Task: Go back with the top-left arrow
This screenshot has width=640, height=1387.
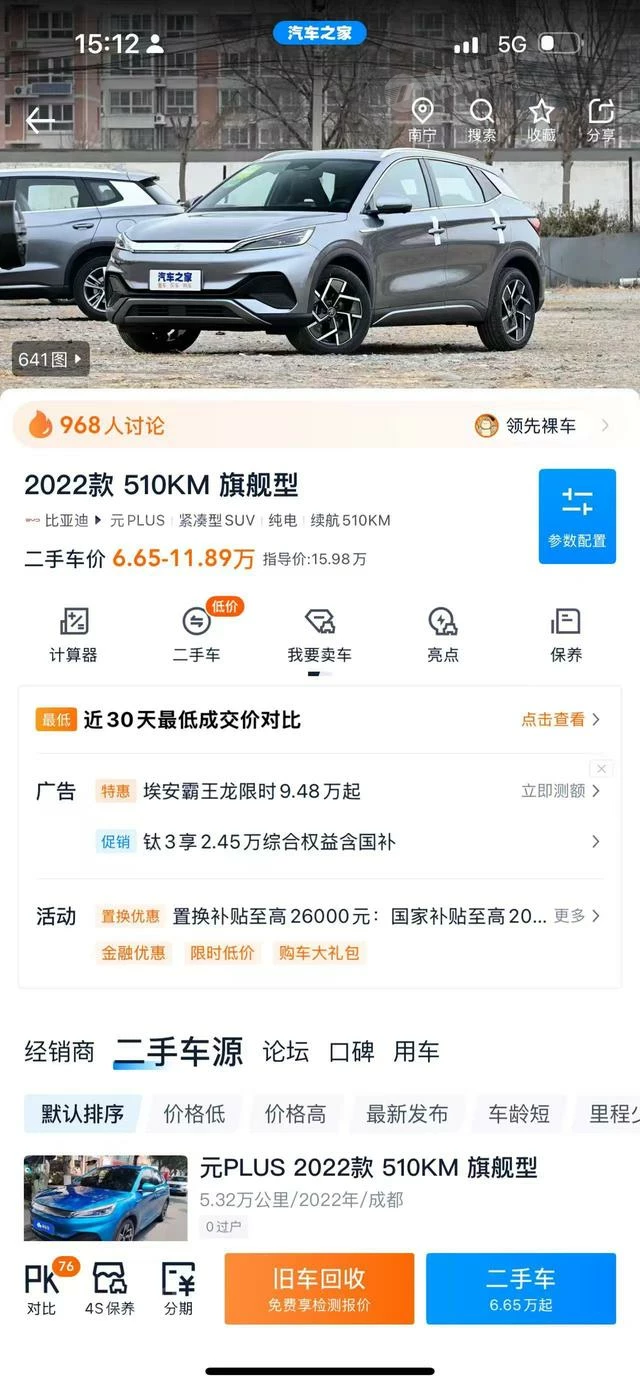Action: tap(40, 121)
